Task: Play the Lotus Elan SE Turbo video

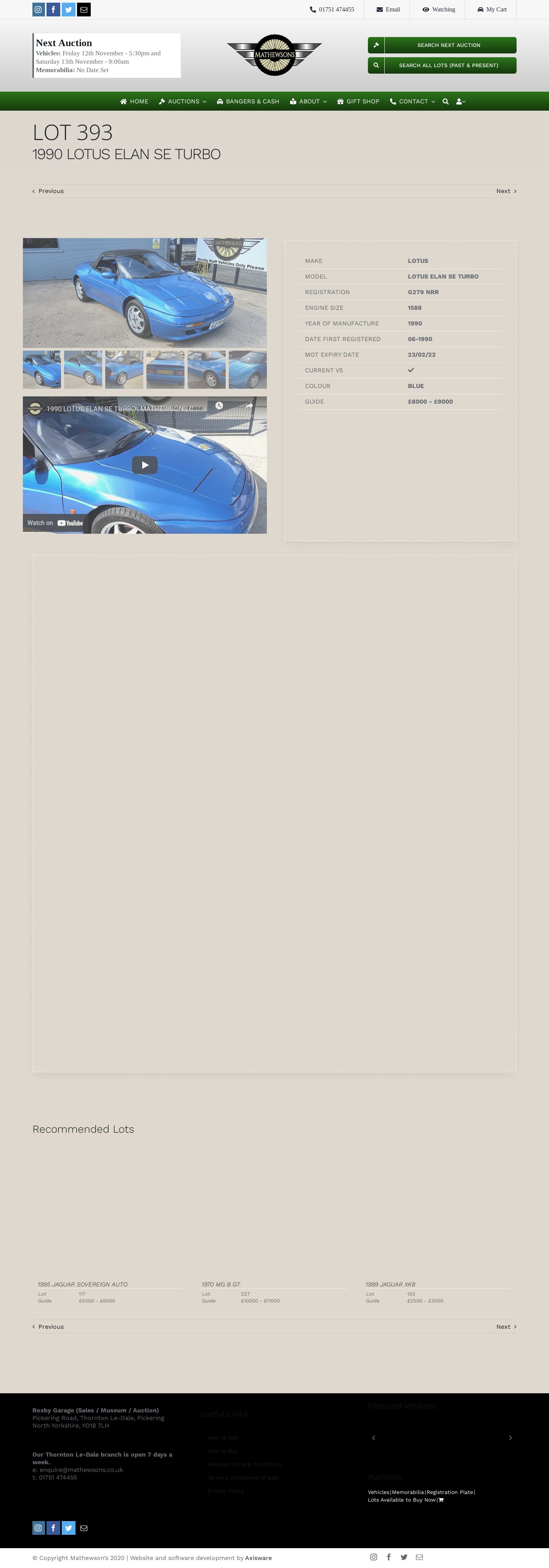Action: pyautogui.click(x=145, y=465)
